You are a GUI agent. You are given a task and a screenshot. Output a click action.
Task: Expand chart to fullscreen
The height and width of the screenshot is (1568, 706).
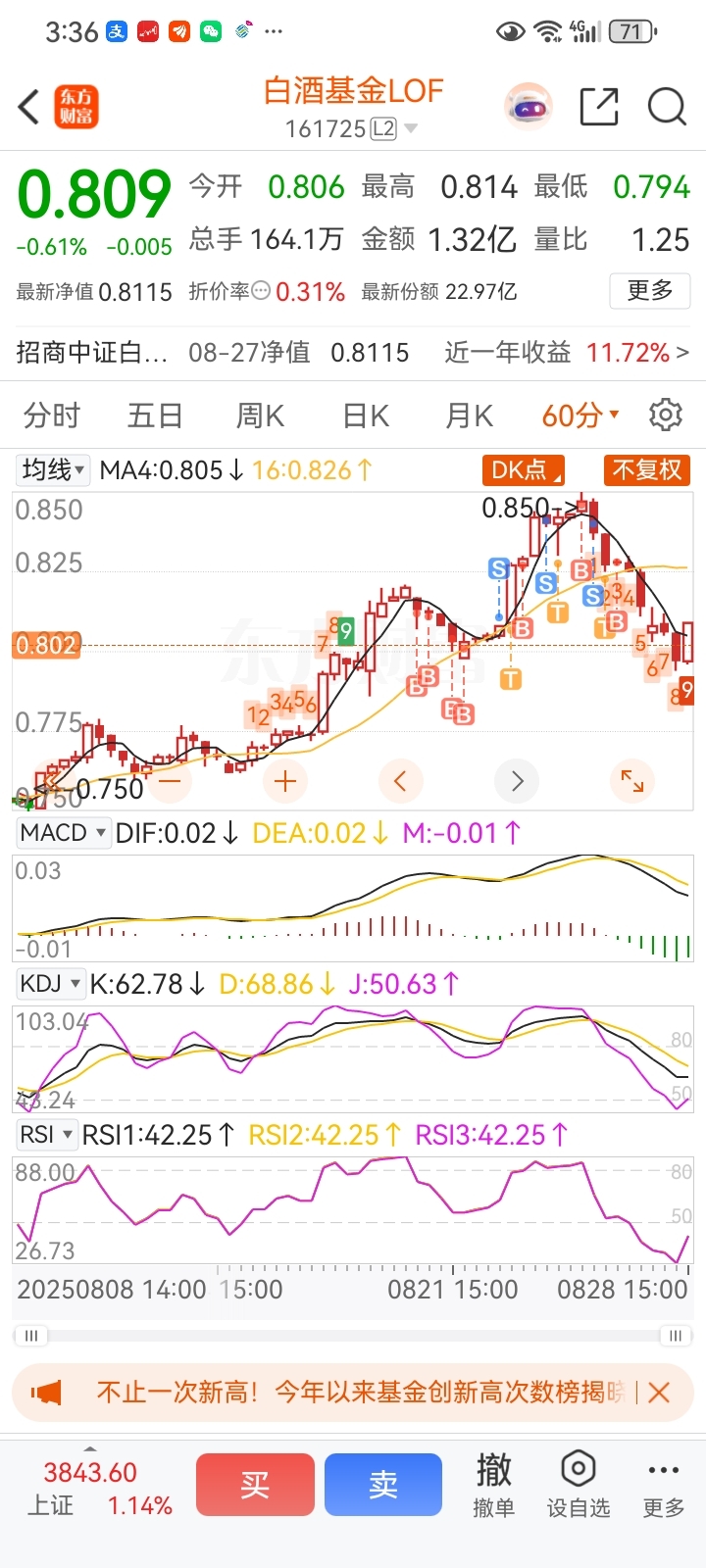(632, 781)
